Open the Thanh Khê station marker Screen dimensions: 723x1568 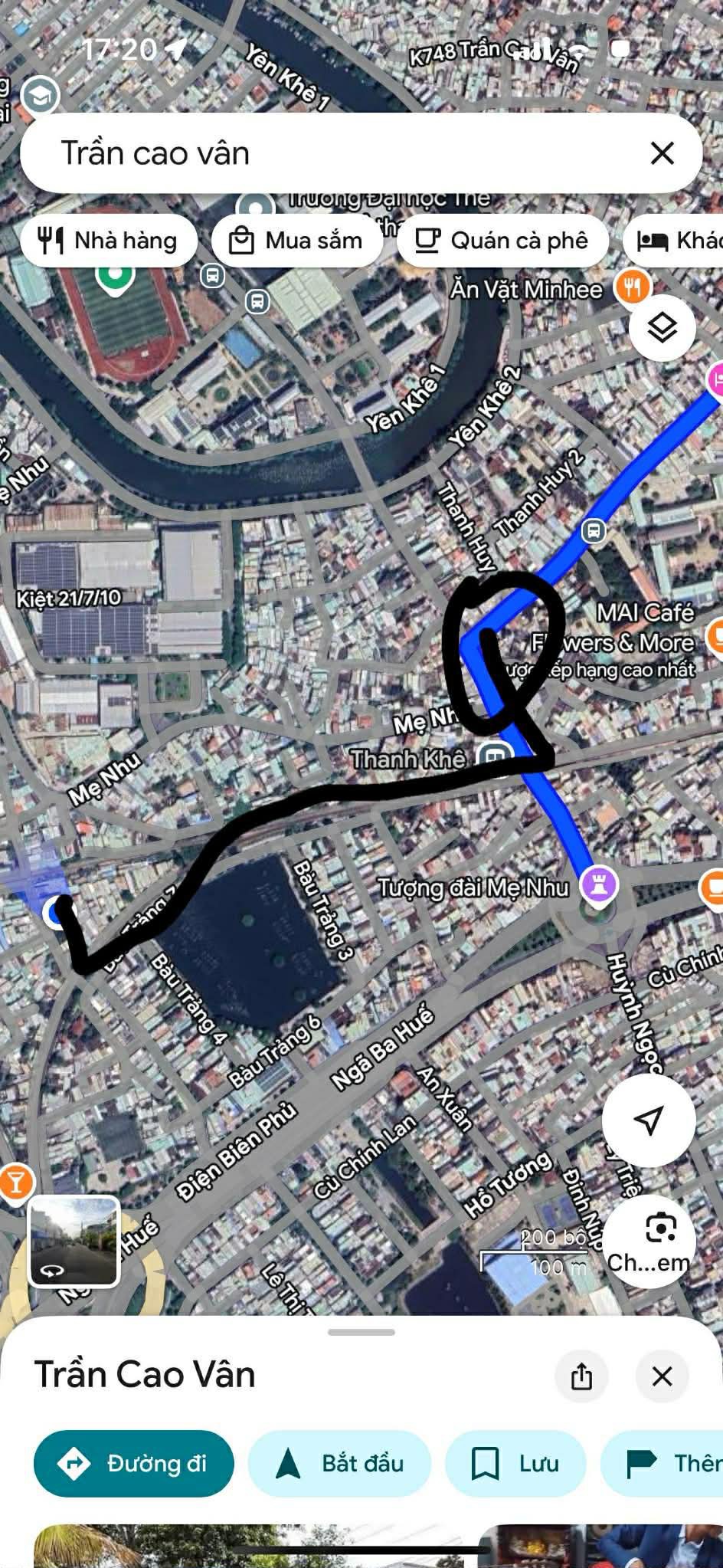point(496,756)
